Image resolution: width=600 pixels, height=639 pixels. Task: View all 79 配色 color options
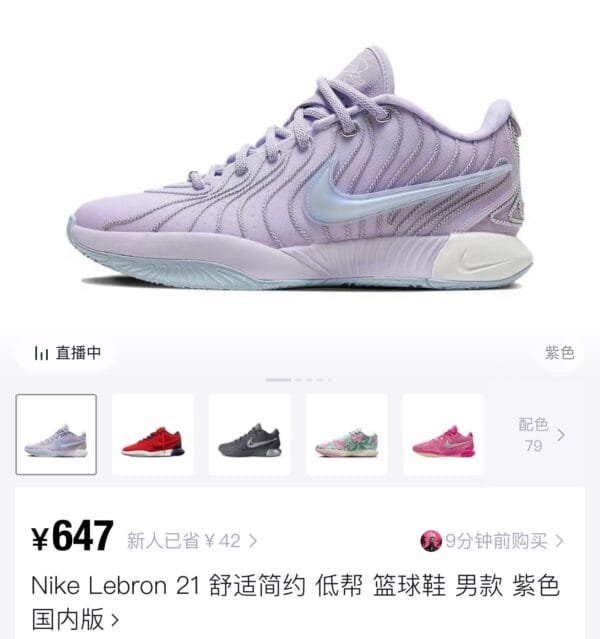[x=541, y=435]
